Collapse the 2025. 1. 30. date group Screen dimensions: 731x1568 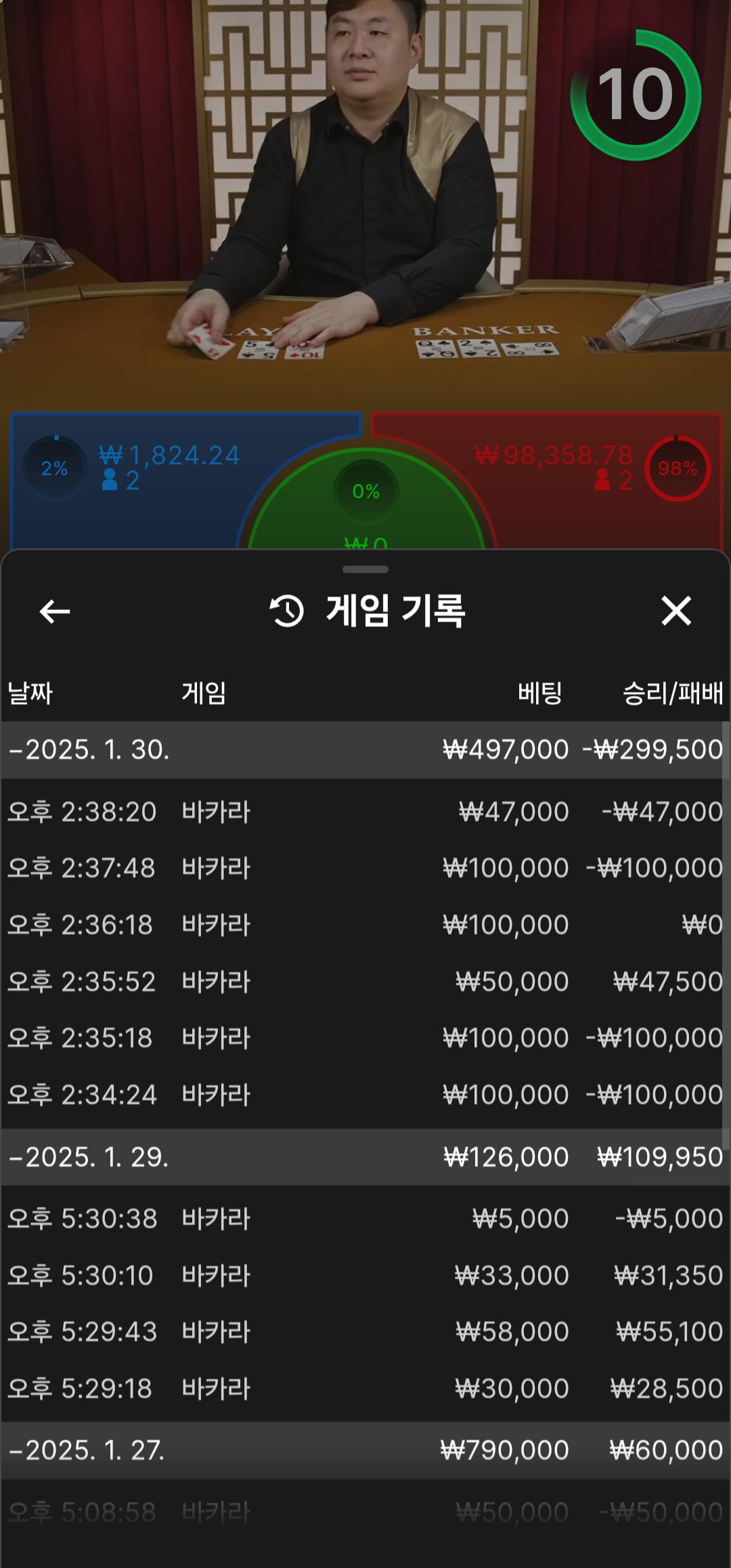(88, 749)
